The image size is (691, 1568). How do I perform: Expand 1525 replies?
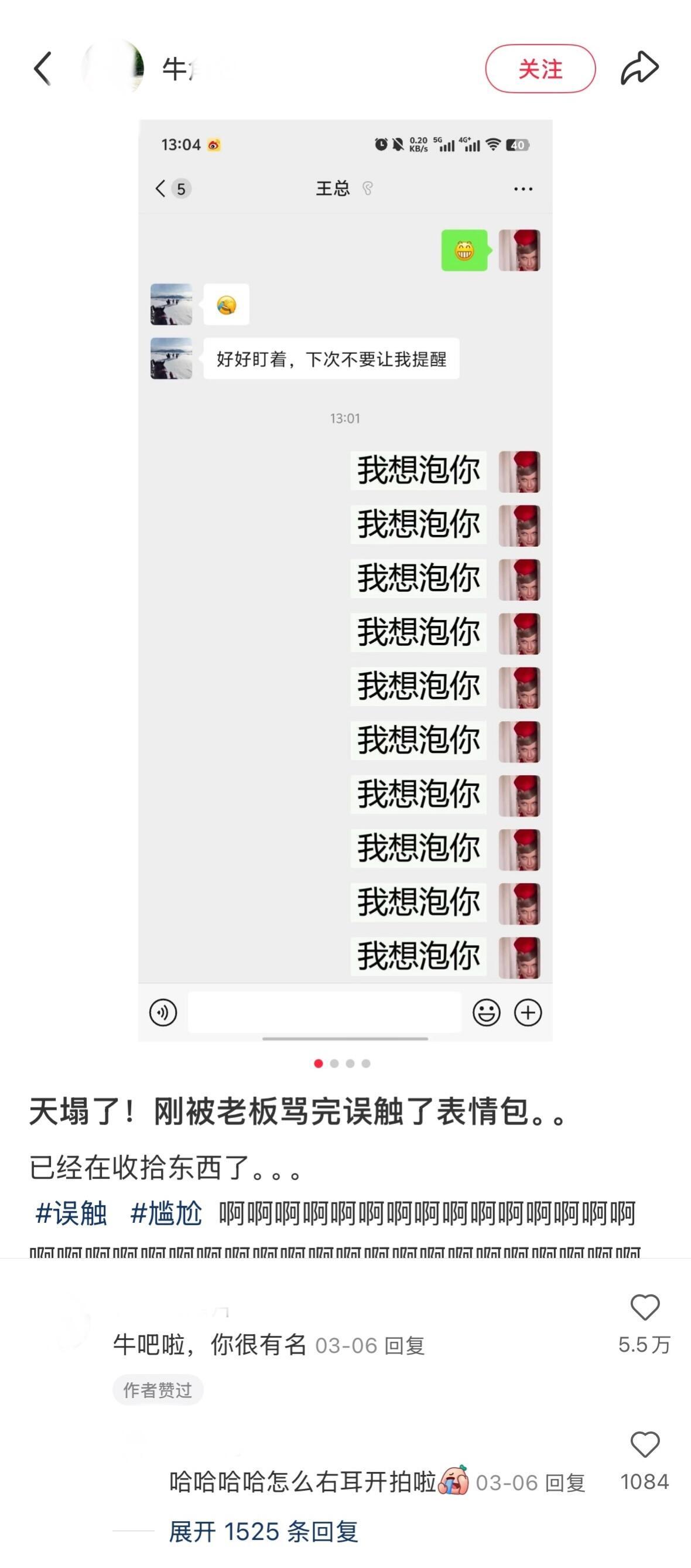(x=264, y=1532)
